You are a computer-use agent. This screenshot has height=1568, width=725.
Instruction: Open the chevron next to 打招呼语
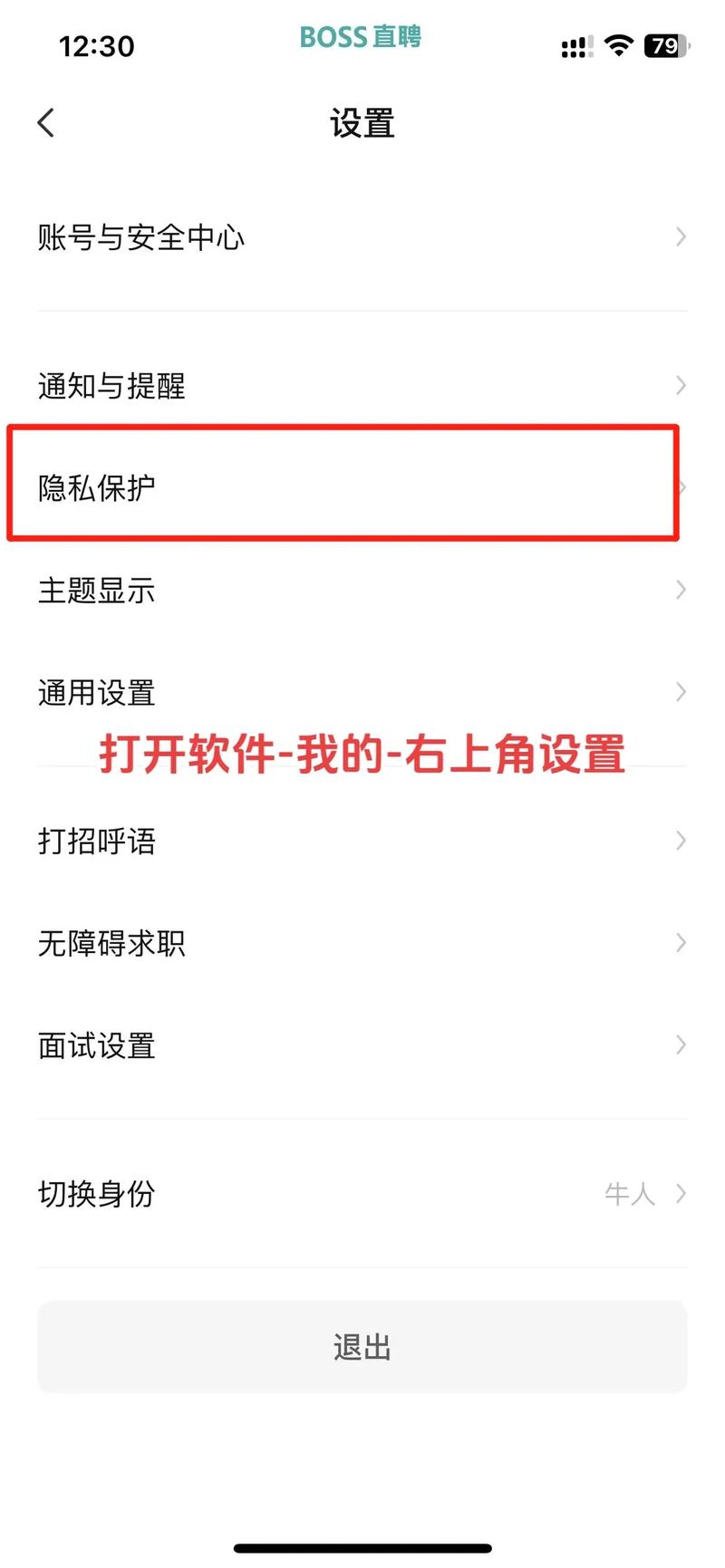681,841
